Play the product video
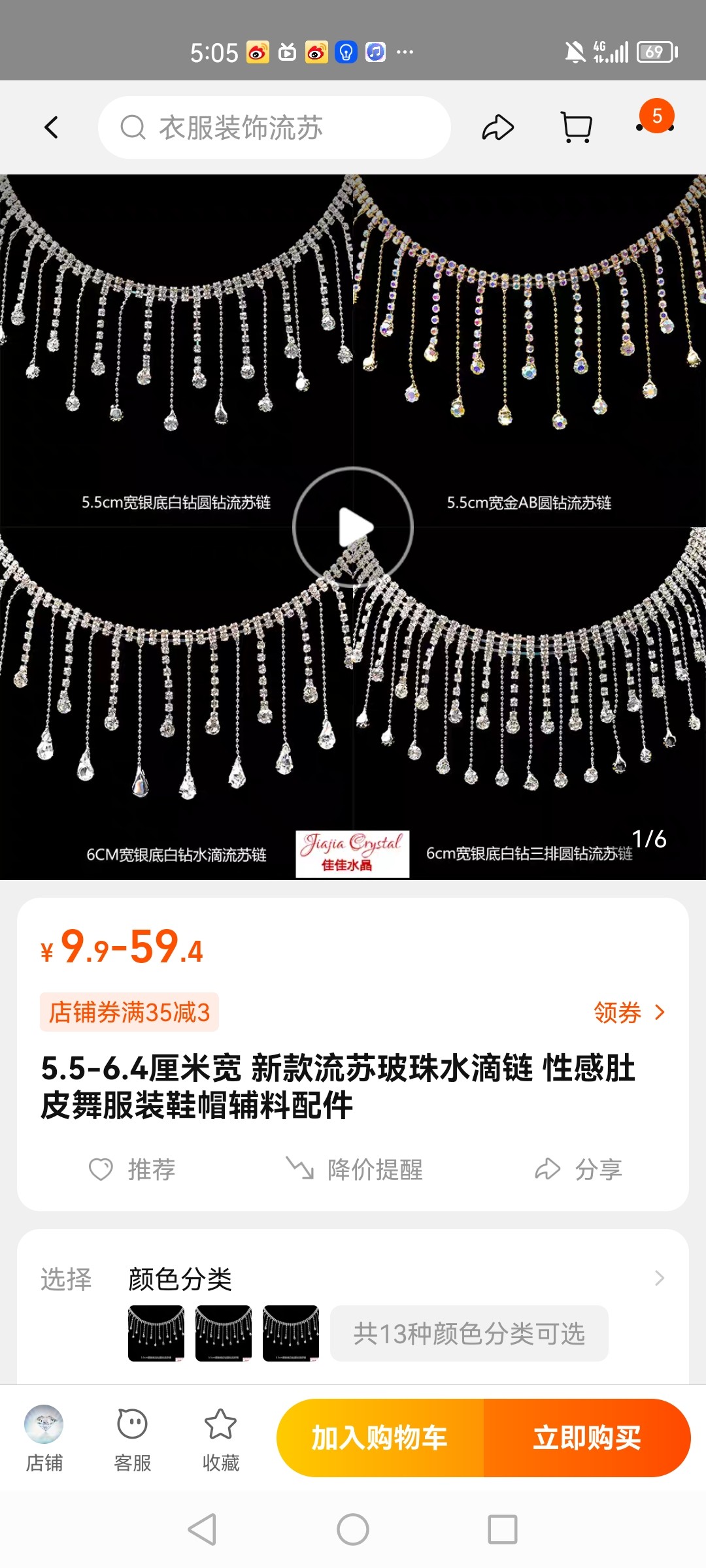Viewport: 706px width, 1568px height. tap(353, 527)
